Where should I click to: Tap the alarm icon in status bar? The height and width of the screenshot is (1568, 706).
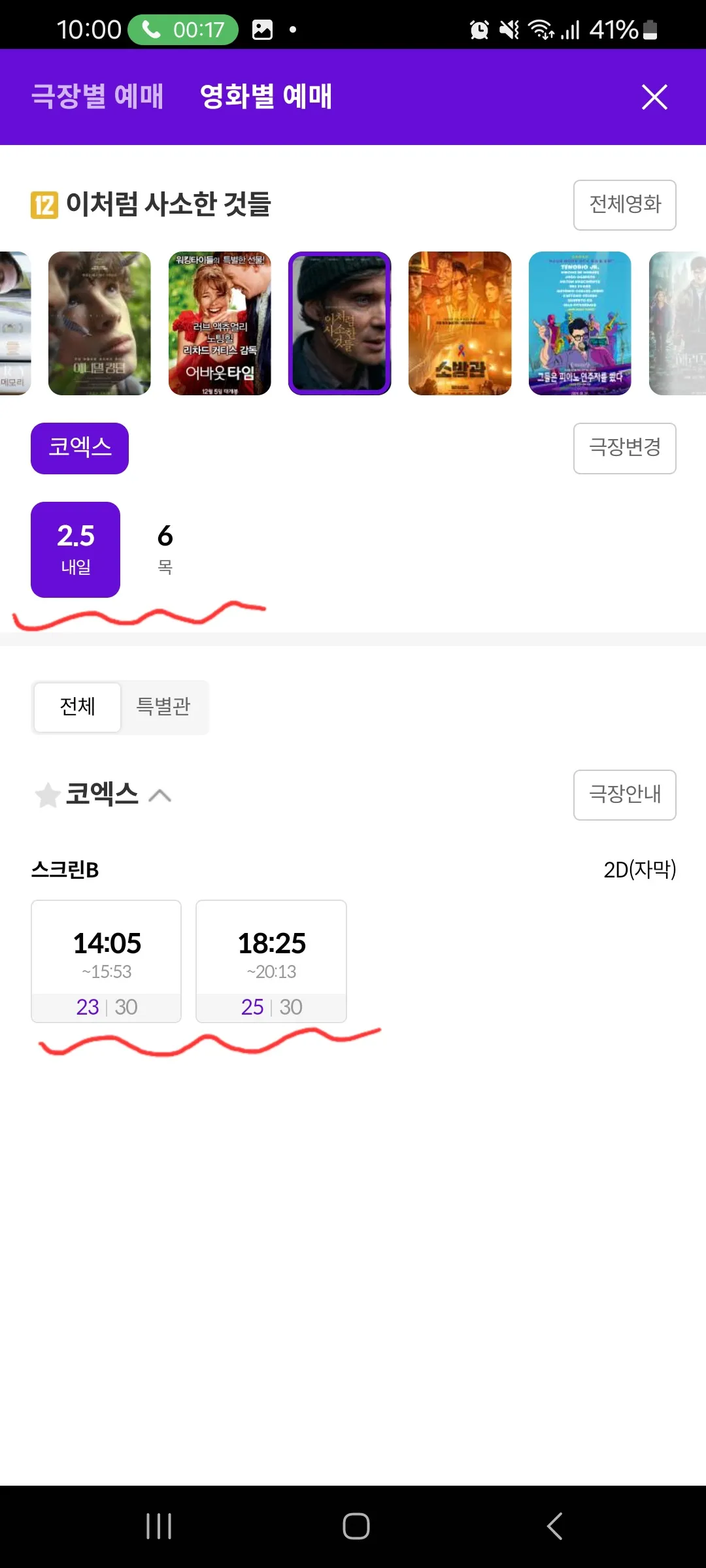(x=479, y=29)
